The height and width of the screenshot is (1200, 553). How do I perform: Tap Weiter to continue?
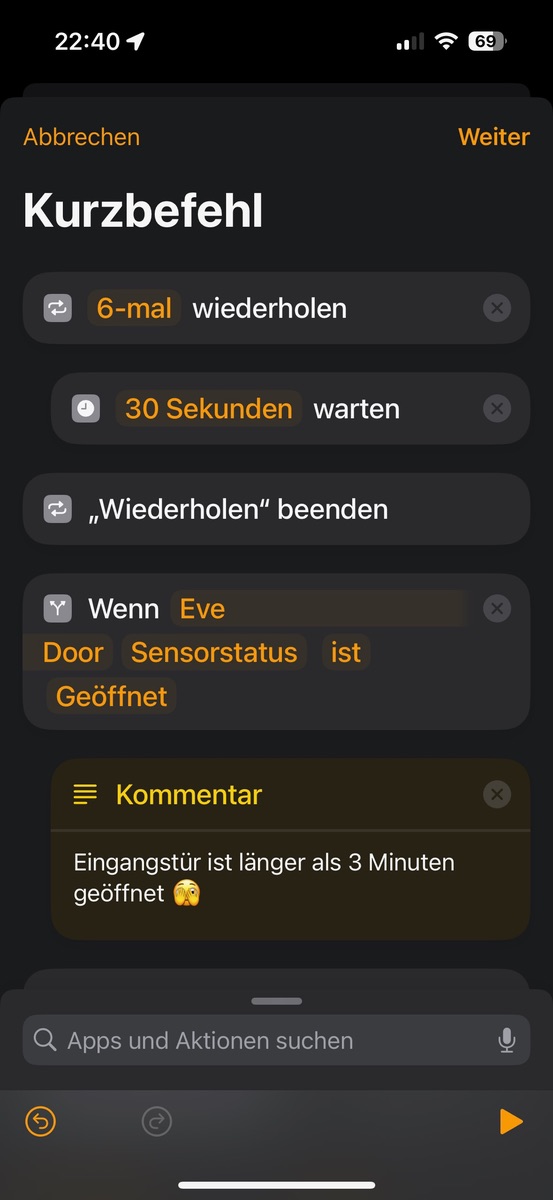click(494, 137)
